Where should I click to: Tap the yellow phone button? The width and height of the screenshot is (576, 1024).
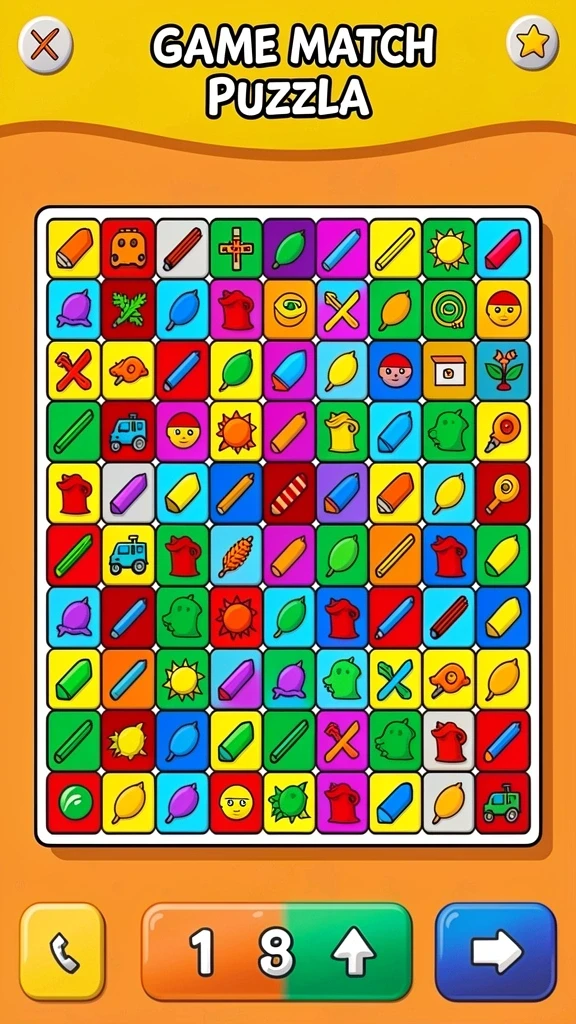63,952
